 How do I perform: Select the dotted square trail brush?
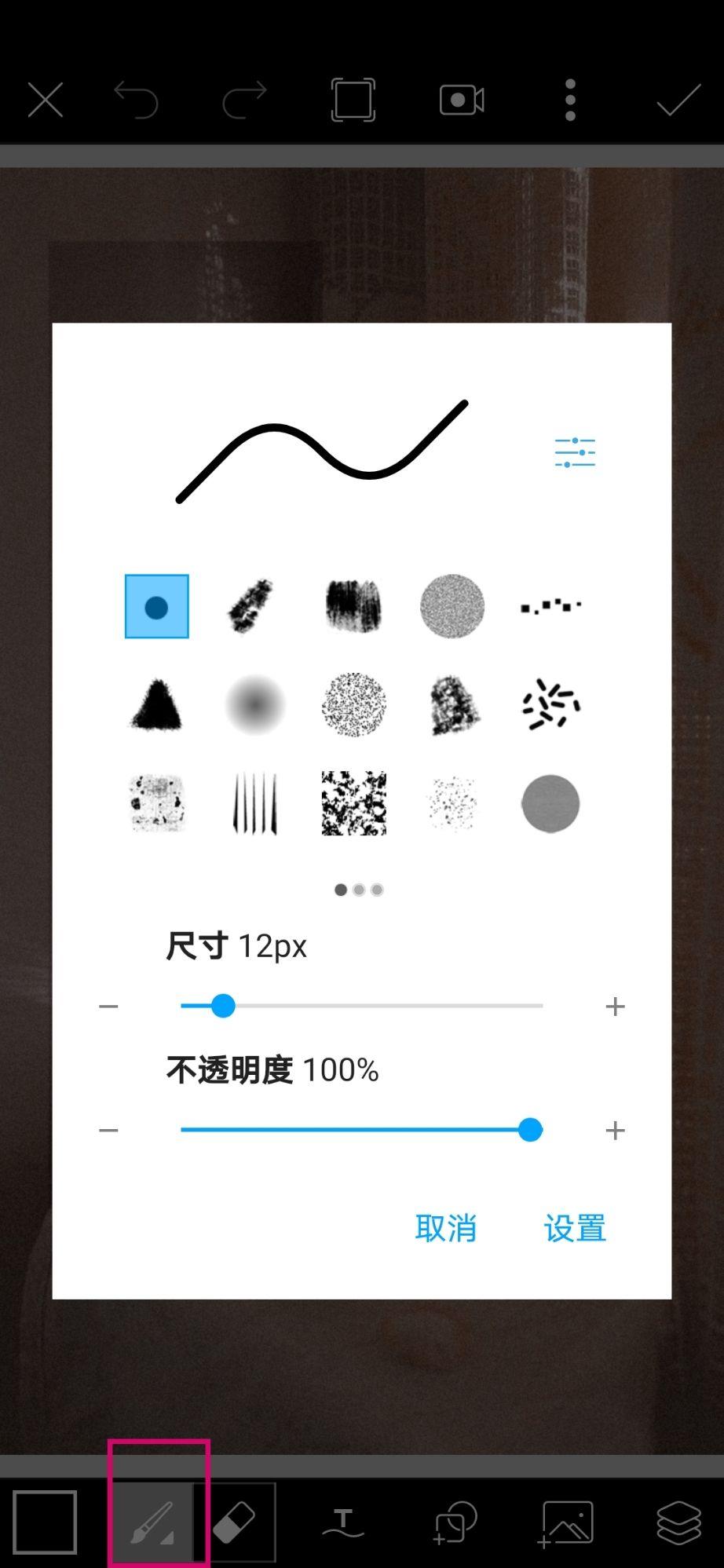pyautogui.click(x=550, y=606)
